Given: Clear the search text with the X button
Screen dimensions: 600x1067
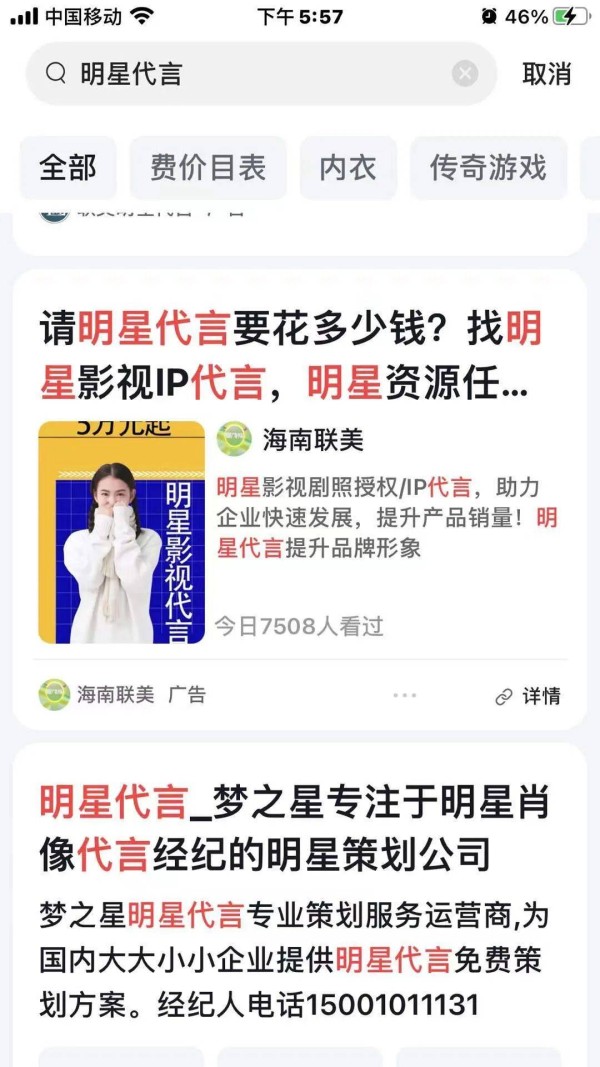Looking at the screenshot, I should (464, 73).
